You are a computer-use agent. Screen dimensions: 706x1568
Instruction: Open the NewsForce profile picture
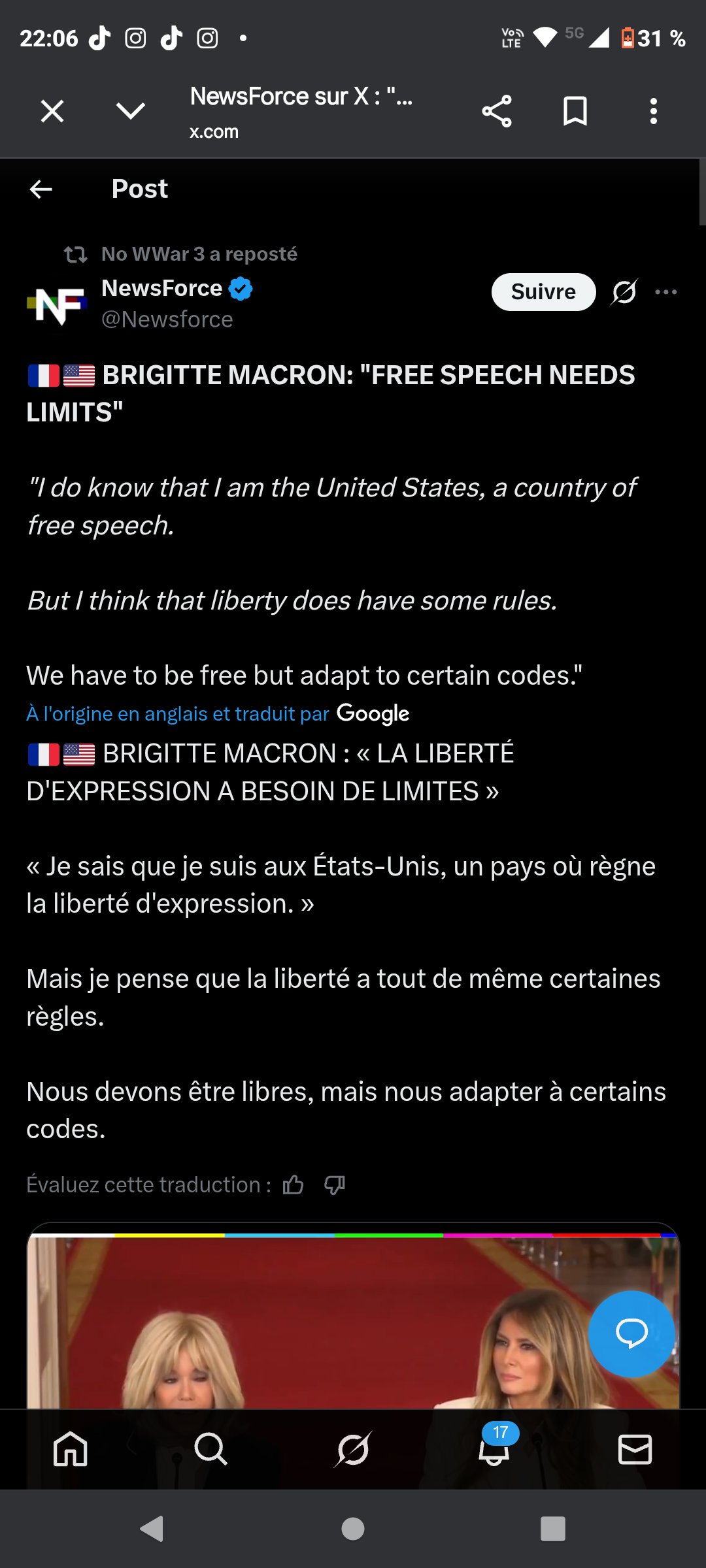tap(58, 304)
